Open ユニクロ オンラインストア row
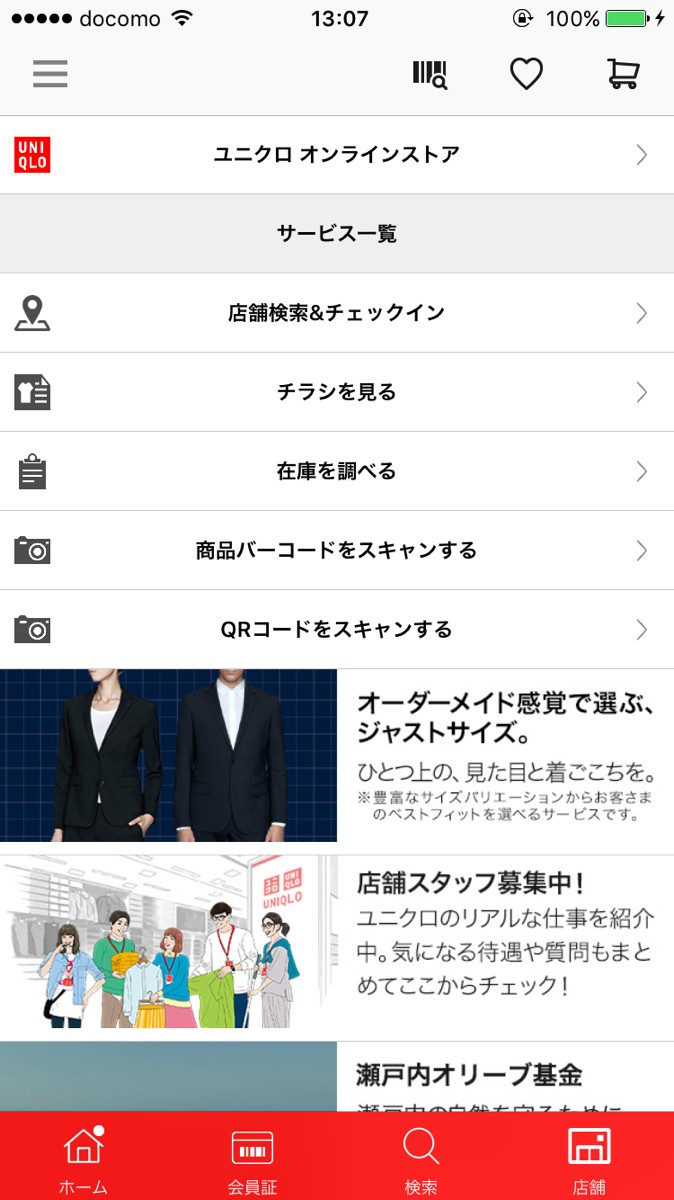The image size is (674, 1200). click(x=337, y=155)
